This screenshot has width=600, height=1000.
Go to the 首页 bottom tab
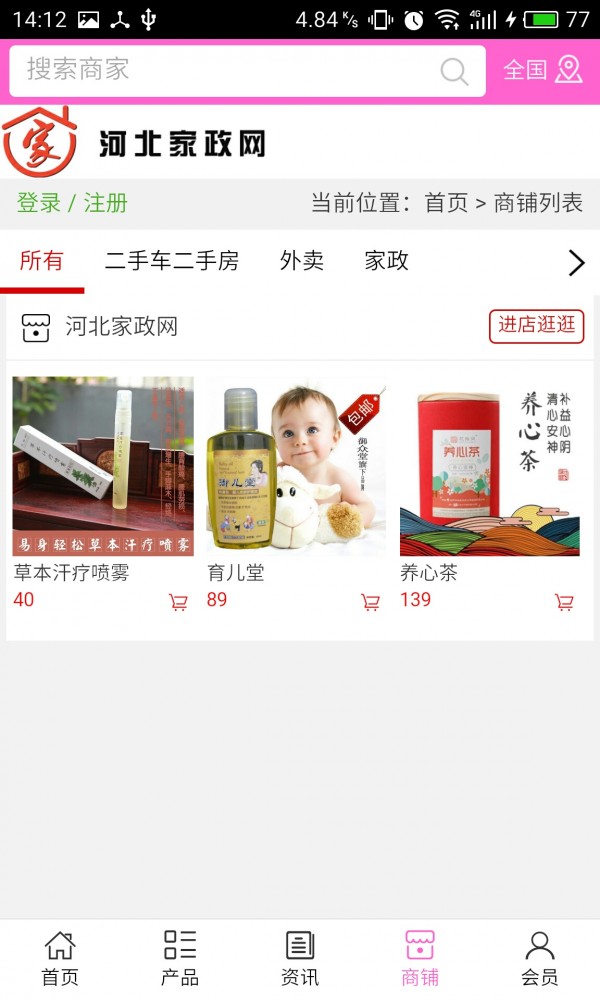[x=60, y=958]
